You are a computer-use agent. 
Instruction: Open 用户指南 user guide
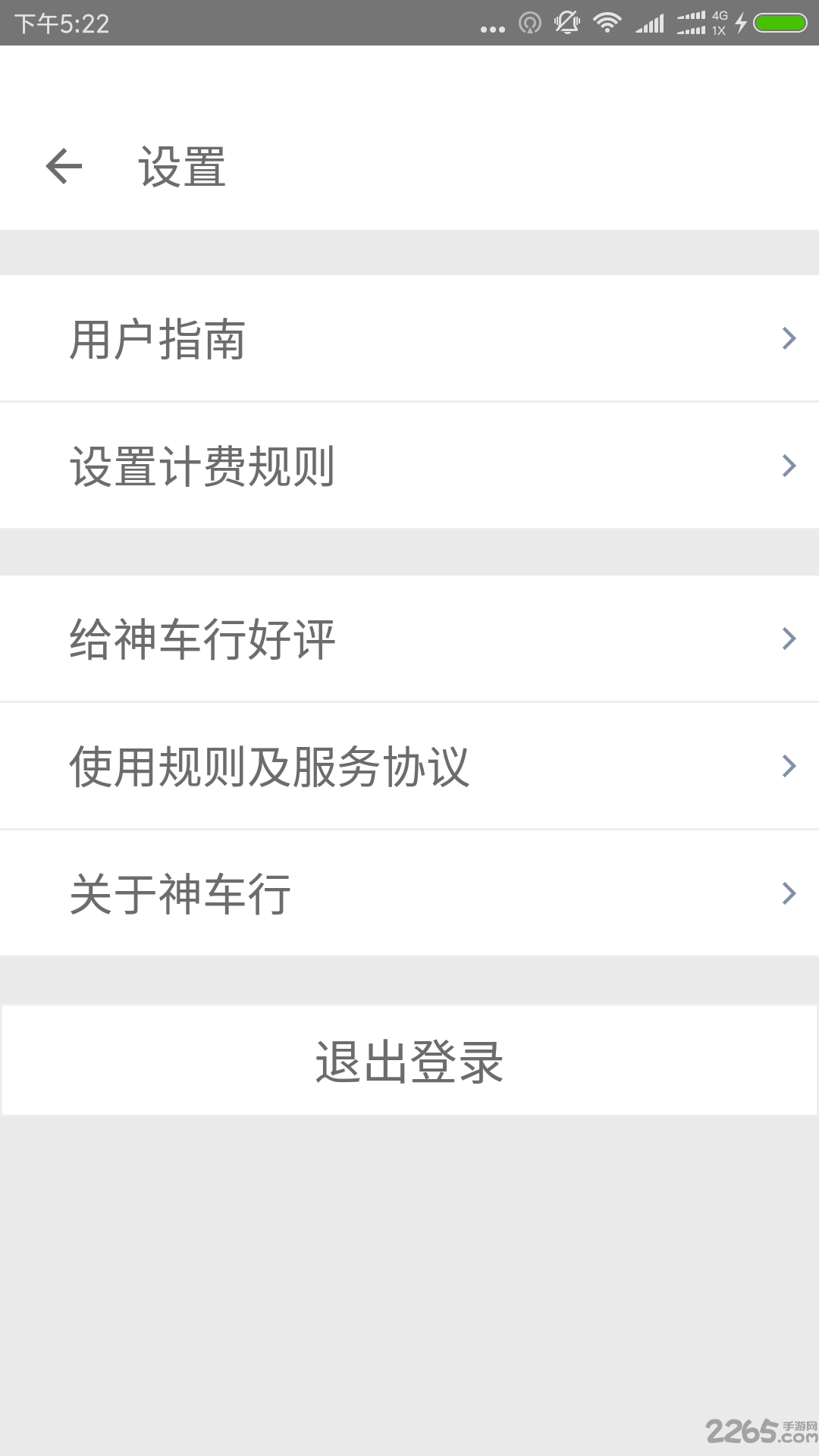(x=409, y=339)
